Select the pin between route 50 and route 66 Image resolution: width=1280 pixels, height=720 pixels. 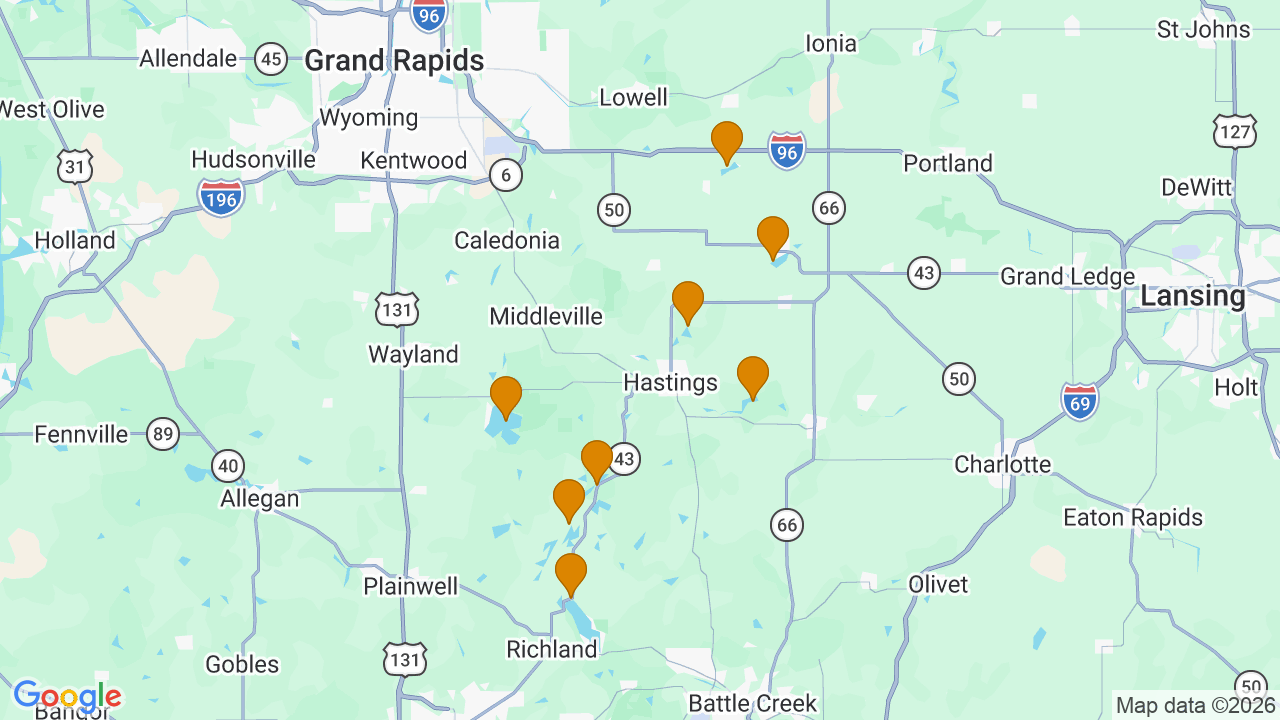[x=772, y=236]
